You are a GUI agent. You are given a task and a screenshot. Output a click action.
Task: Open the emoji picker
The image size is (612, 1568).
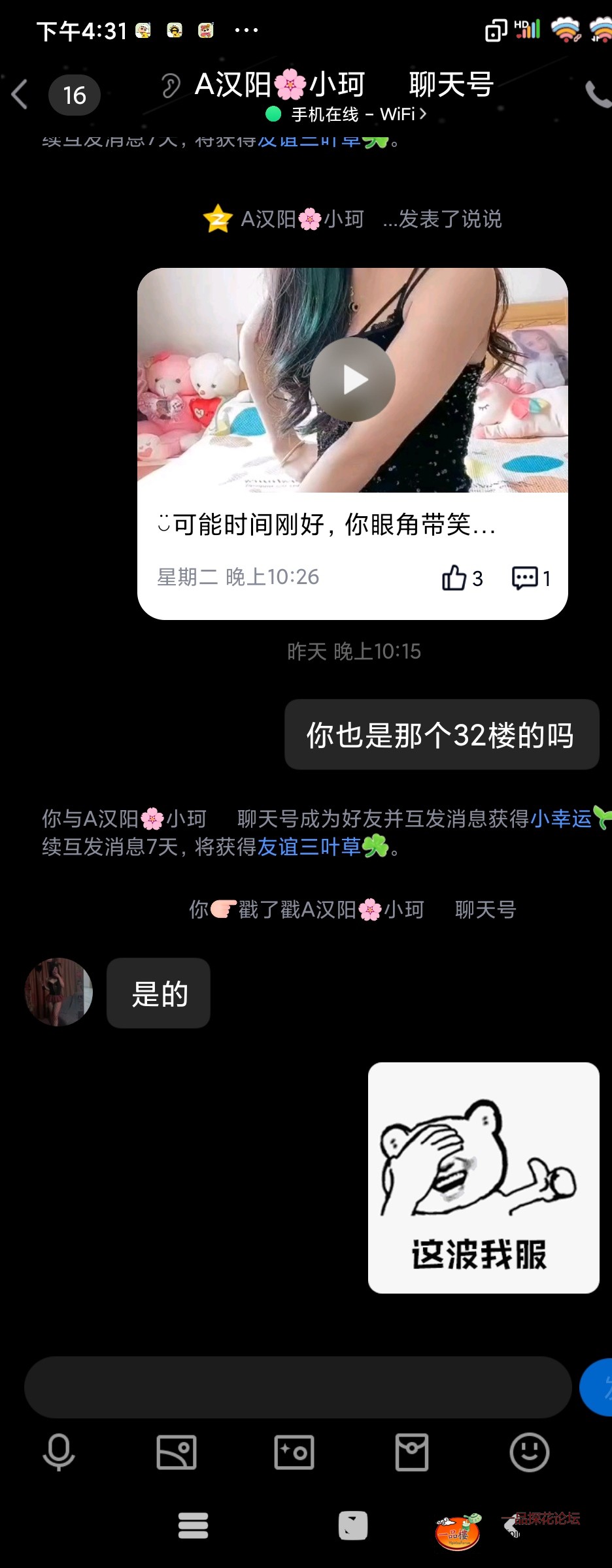point(529,1452)
